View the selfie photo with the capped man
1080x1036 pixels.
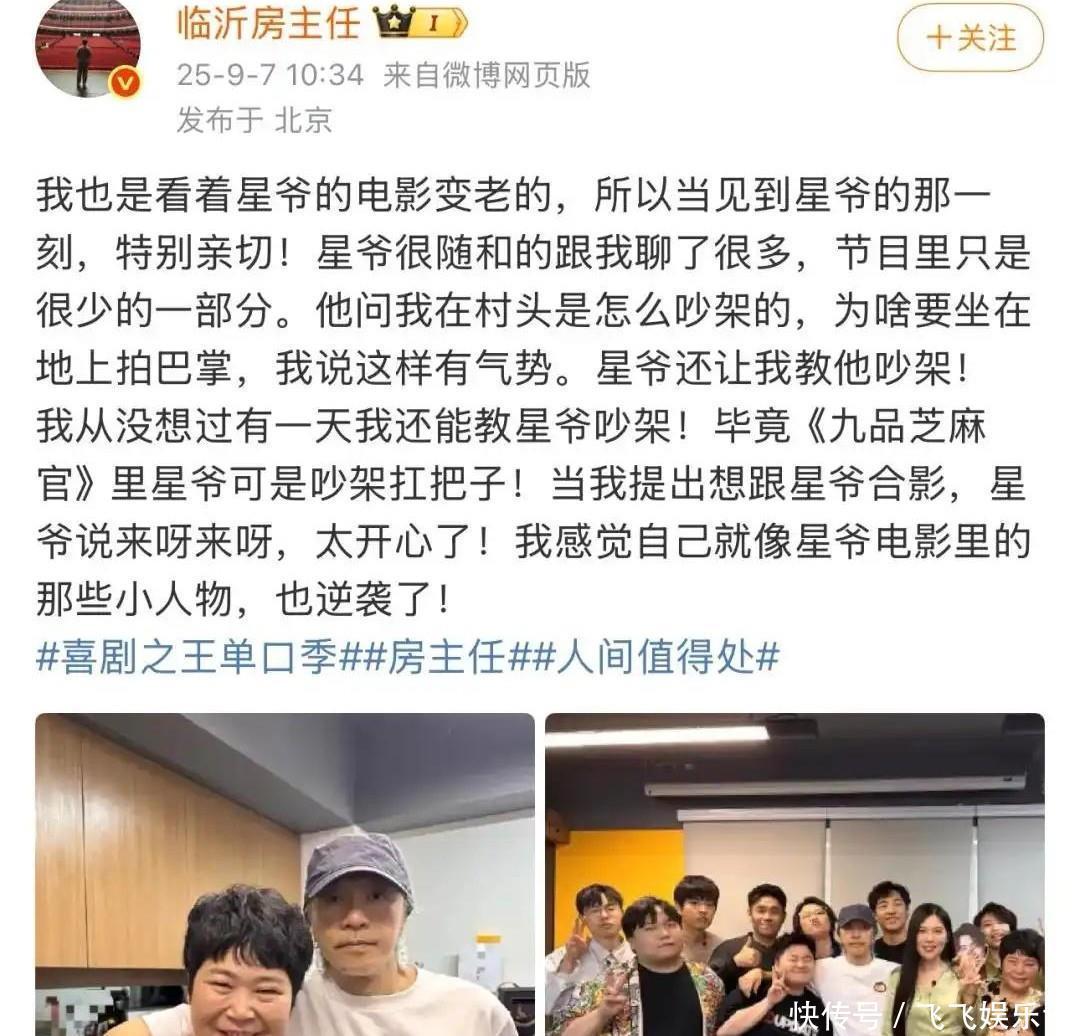coord(285,873)
